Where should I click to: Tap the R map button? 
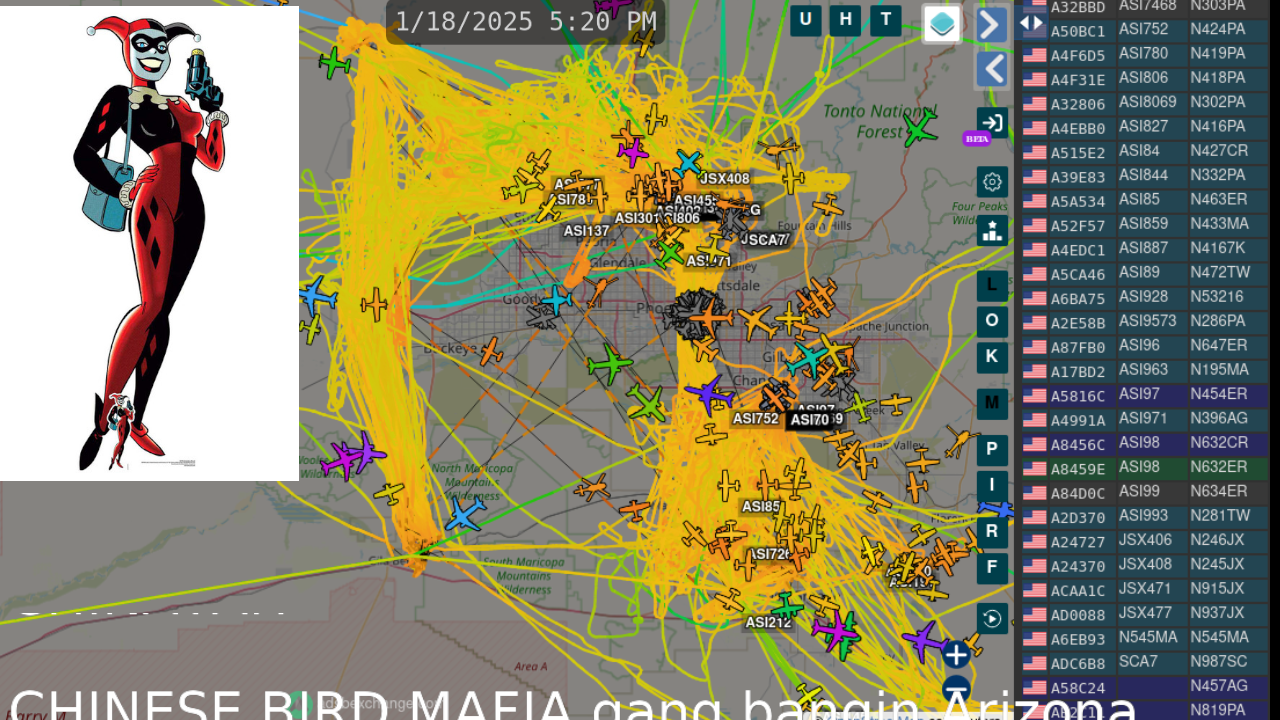pos(992,531)
